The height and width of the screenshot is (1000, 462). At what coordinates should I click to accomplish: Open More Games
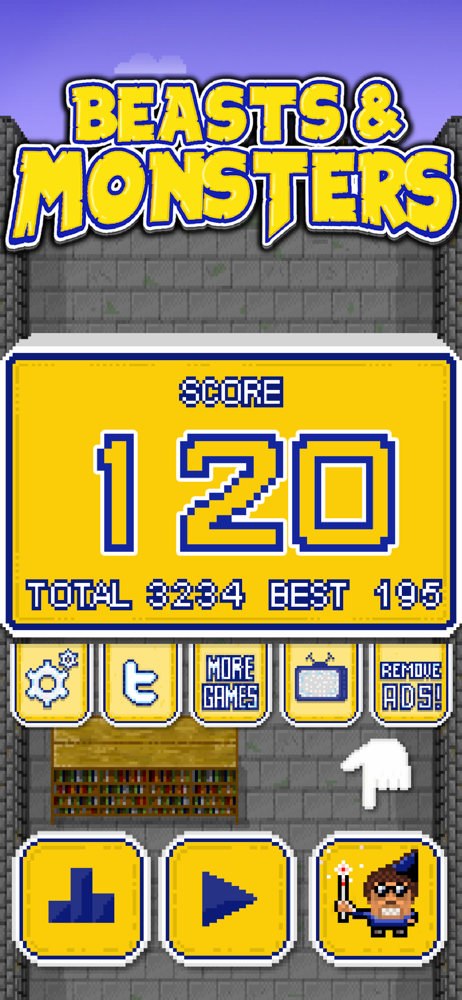[231, 684]
